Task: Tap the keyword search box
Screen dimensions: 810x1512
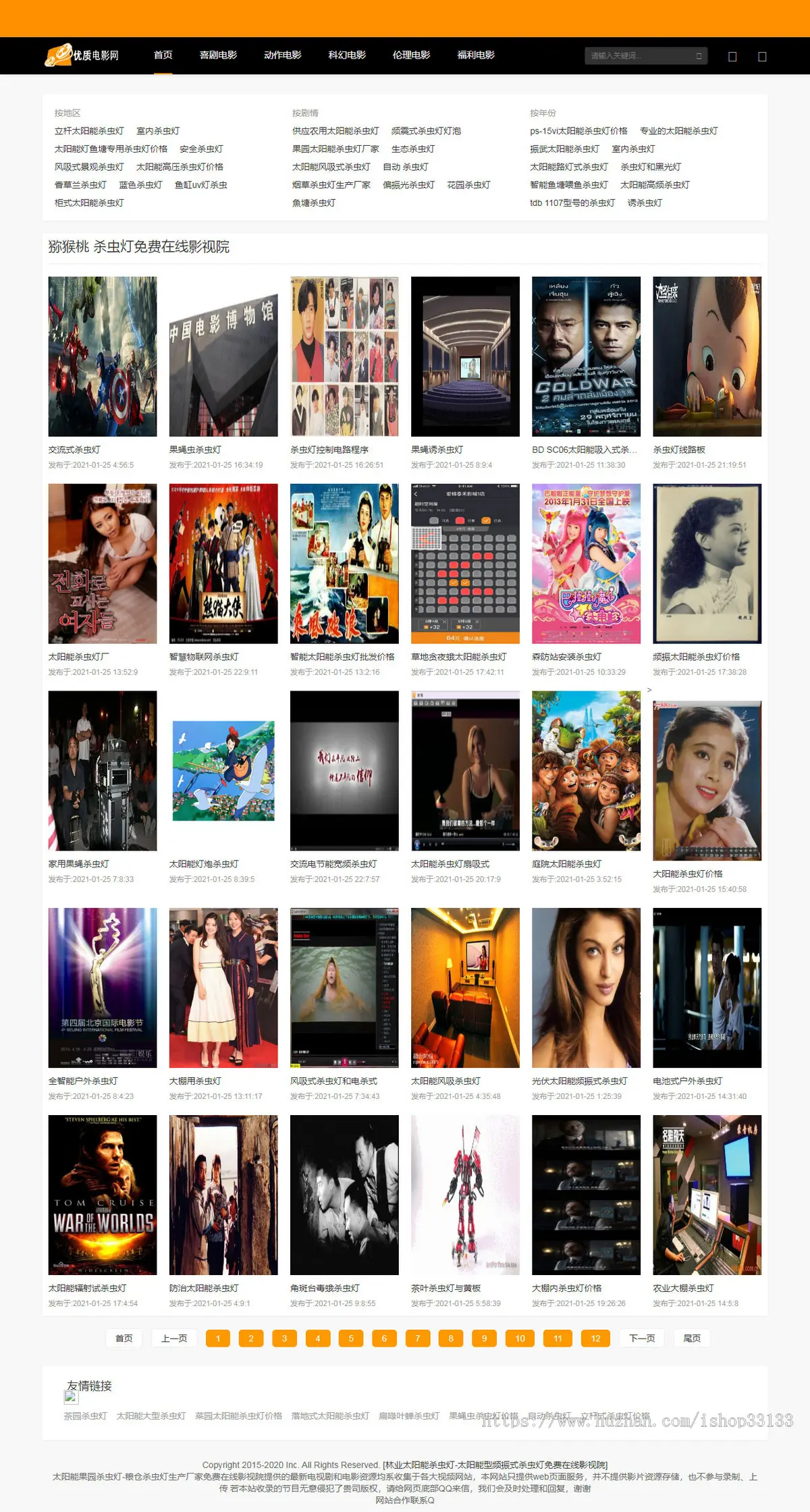Action: pos(641,56)
